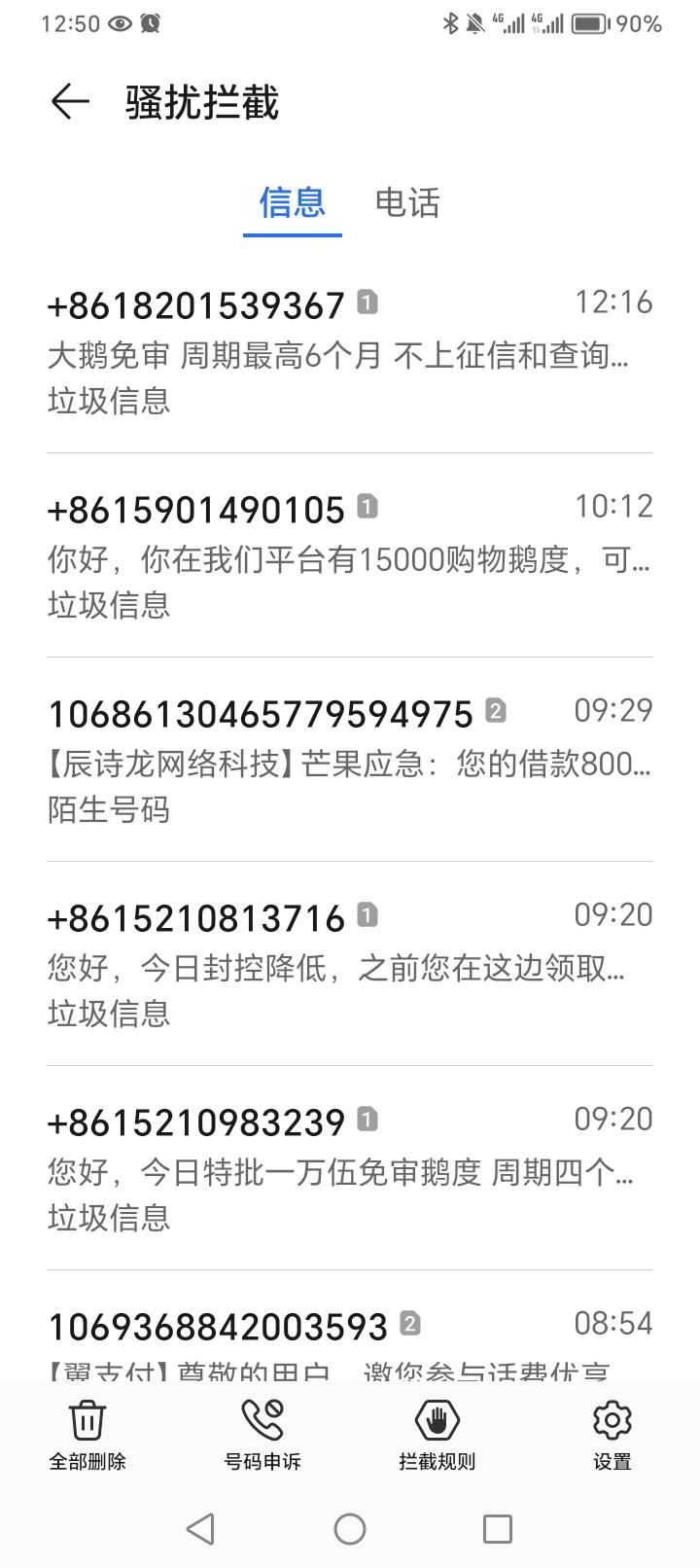This screenshot has width=700, height=1568.
Task: Open blocked message from +8615210813716
Action: point(350,964)
